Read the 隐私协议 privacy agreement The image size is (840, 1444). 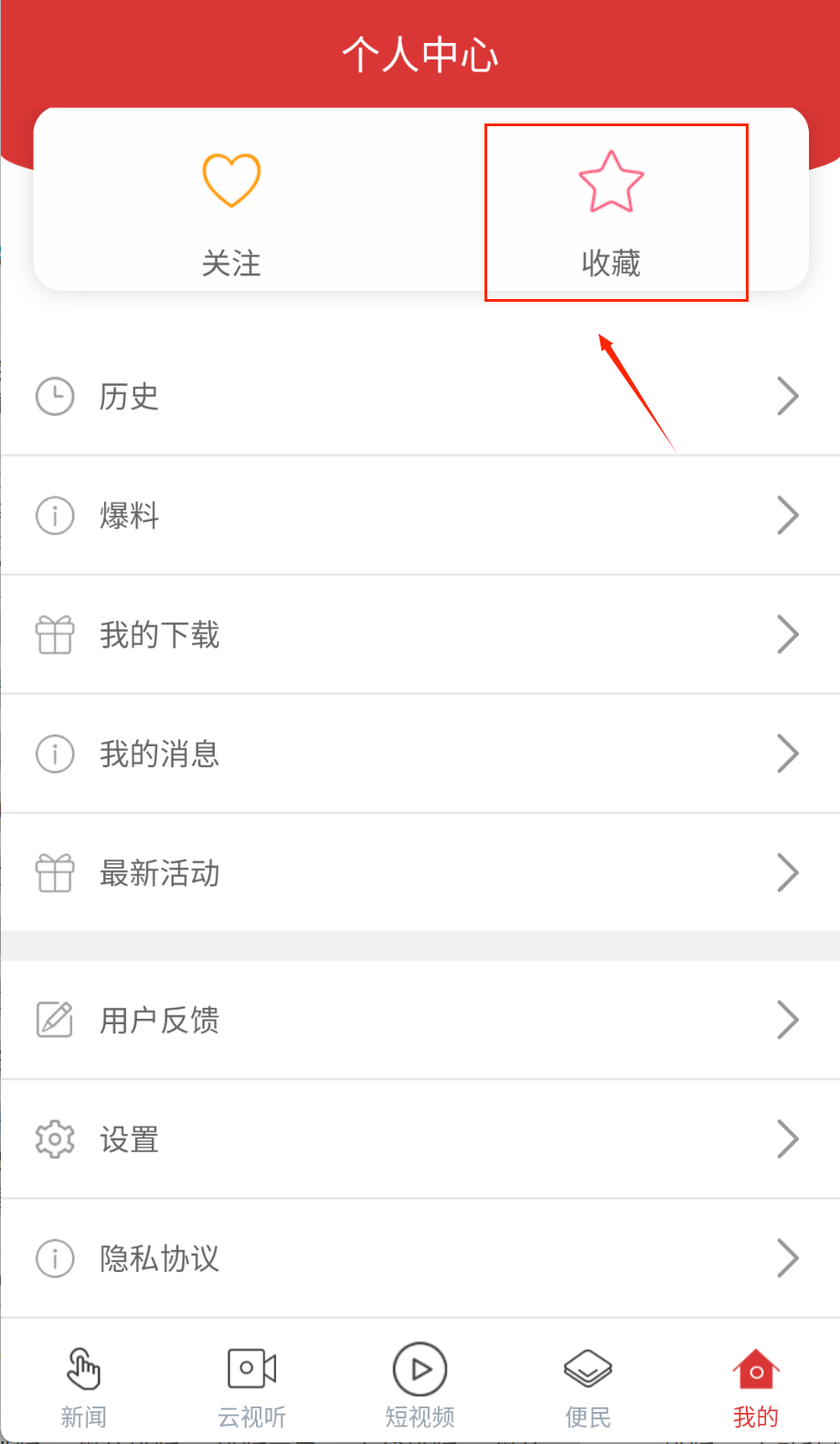click(x=420, y=1258)
